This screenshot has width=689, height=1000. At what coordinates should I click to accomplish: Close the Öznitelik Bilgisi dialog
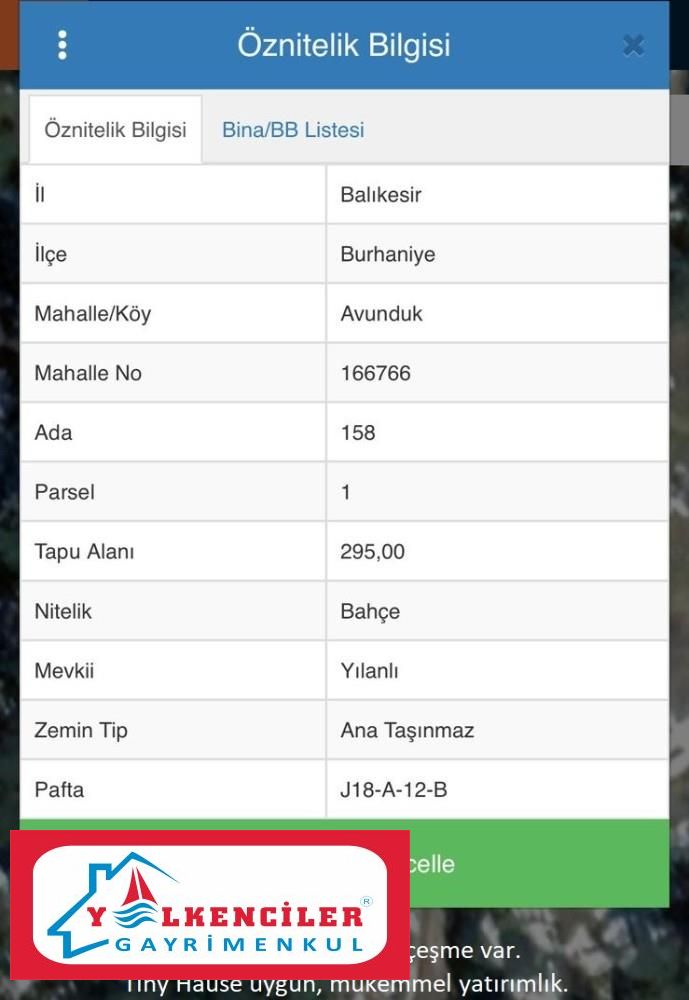[x=632, y=46]
